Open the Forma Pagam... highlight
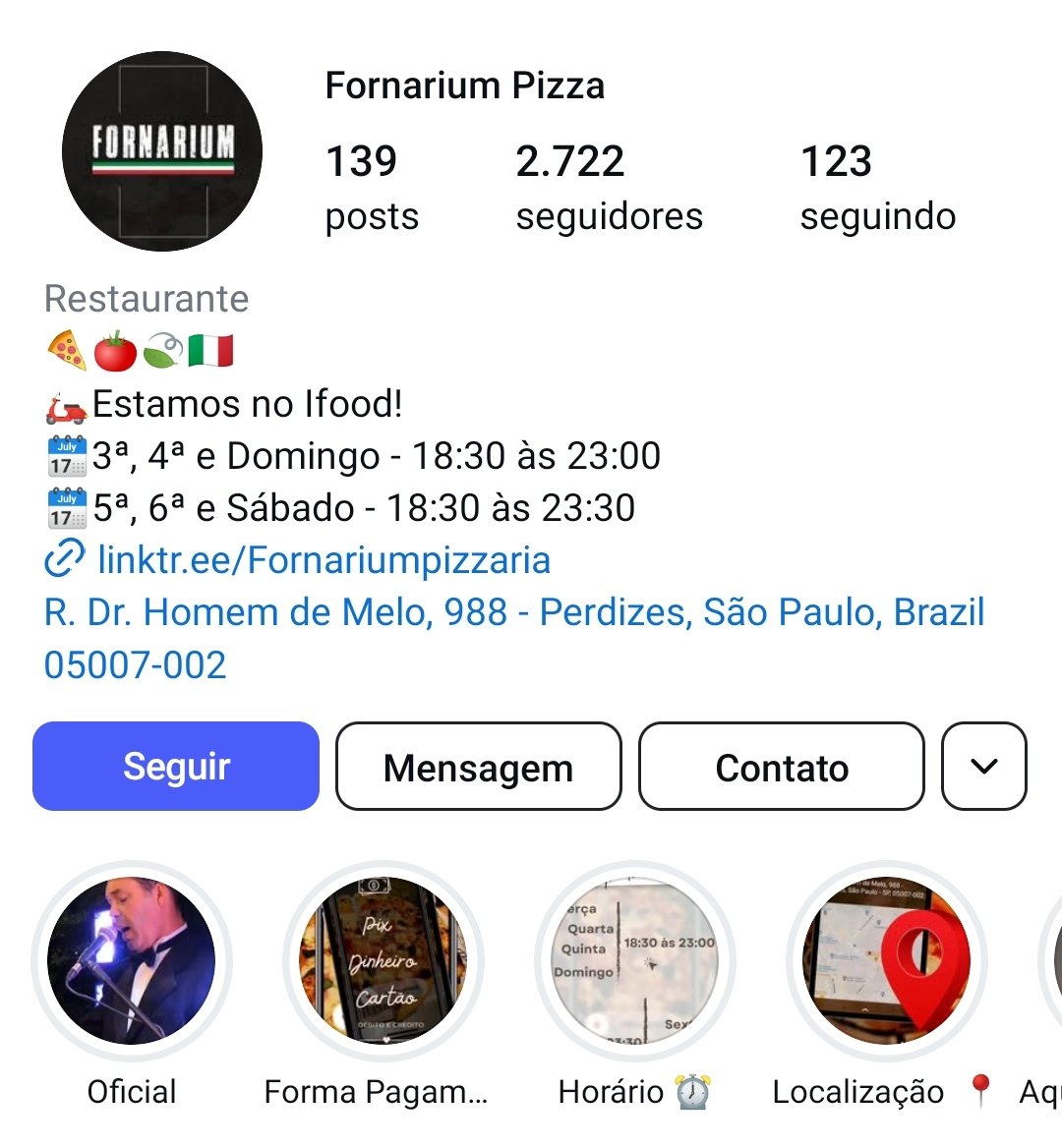This screenshot has height=1148, width=1062. 383,961
